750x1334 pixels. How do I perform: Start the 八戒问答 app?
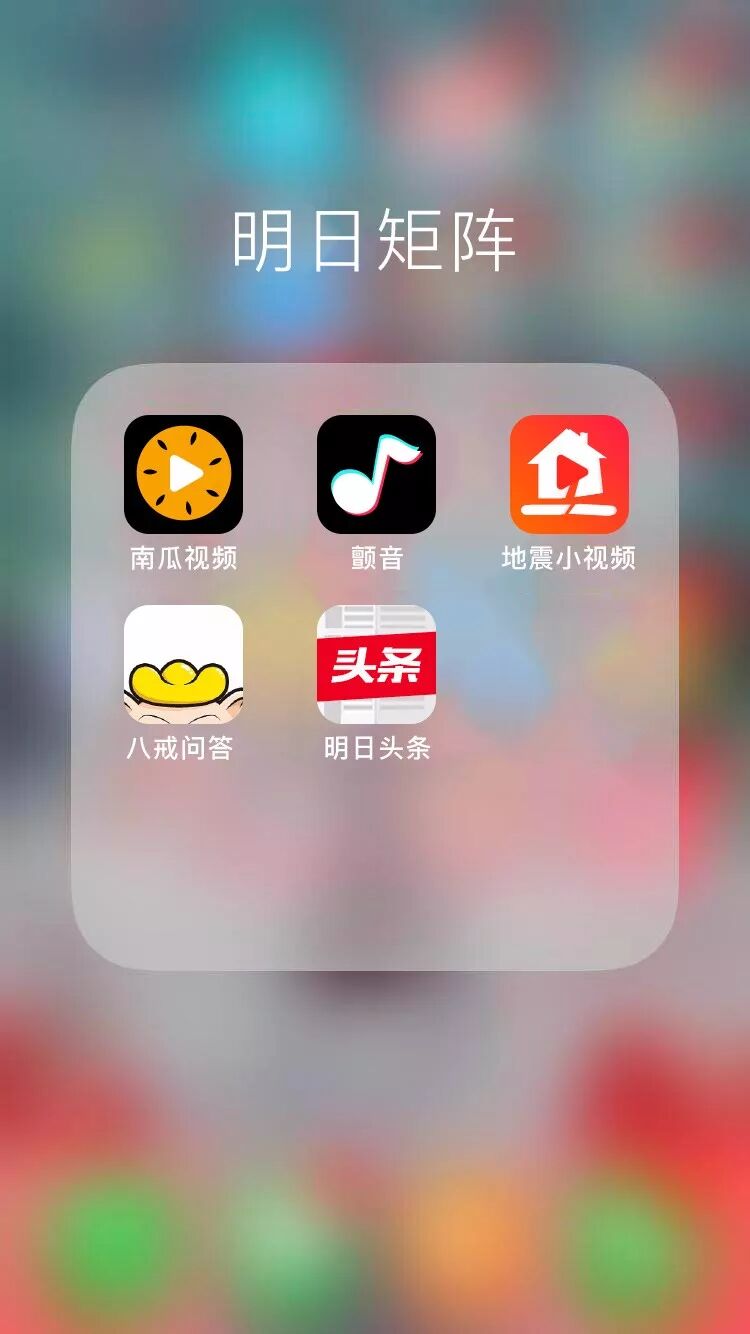coord(183,664)
